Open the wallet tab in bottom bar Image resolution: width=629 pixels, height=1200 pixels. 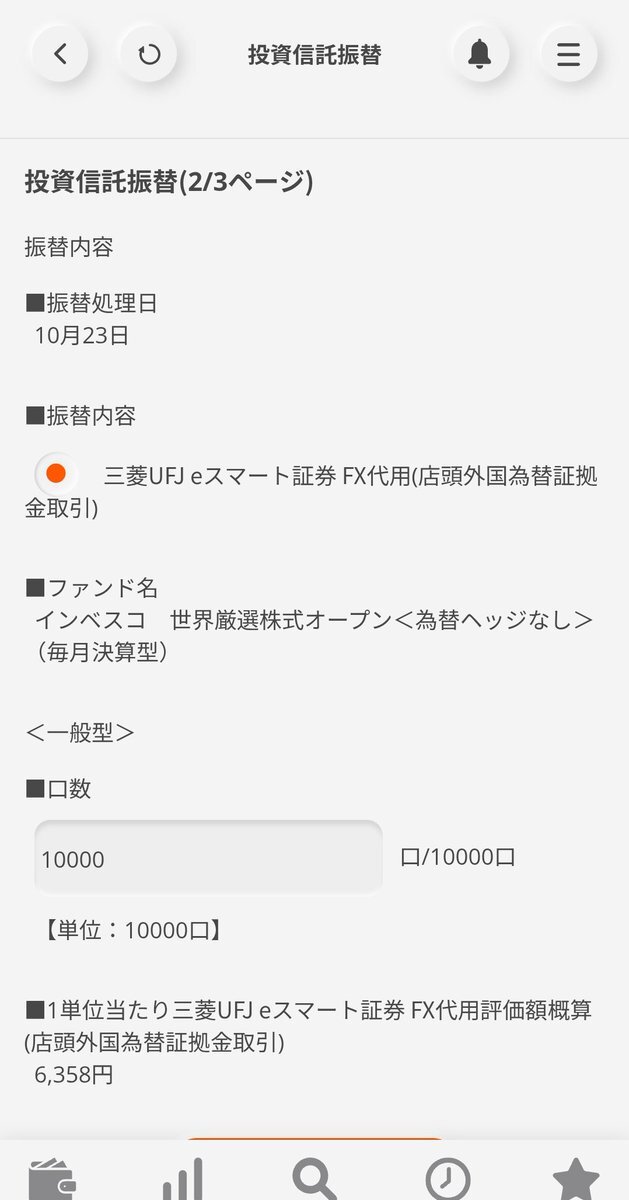[52, 1180]
